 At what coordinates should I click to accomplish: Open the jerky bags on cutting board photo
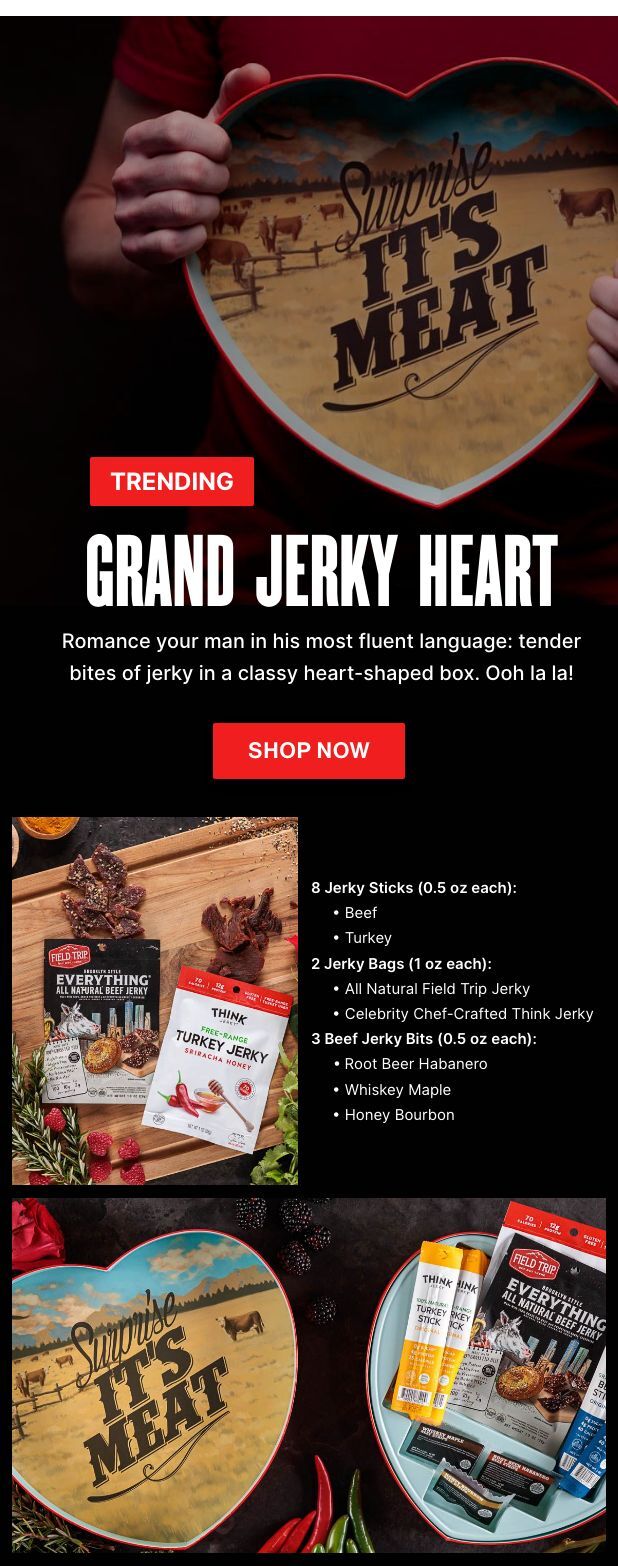[155, 1000]
